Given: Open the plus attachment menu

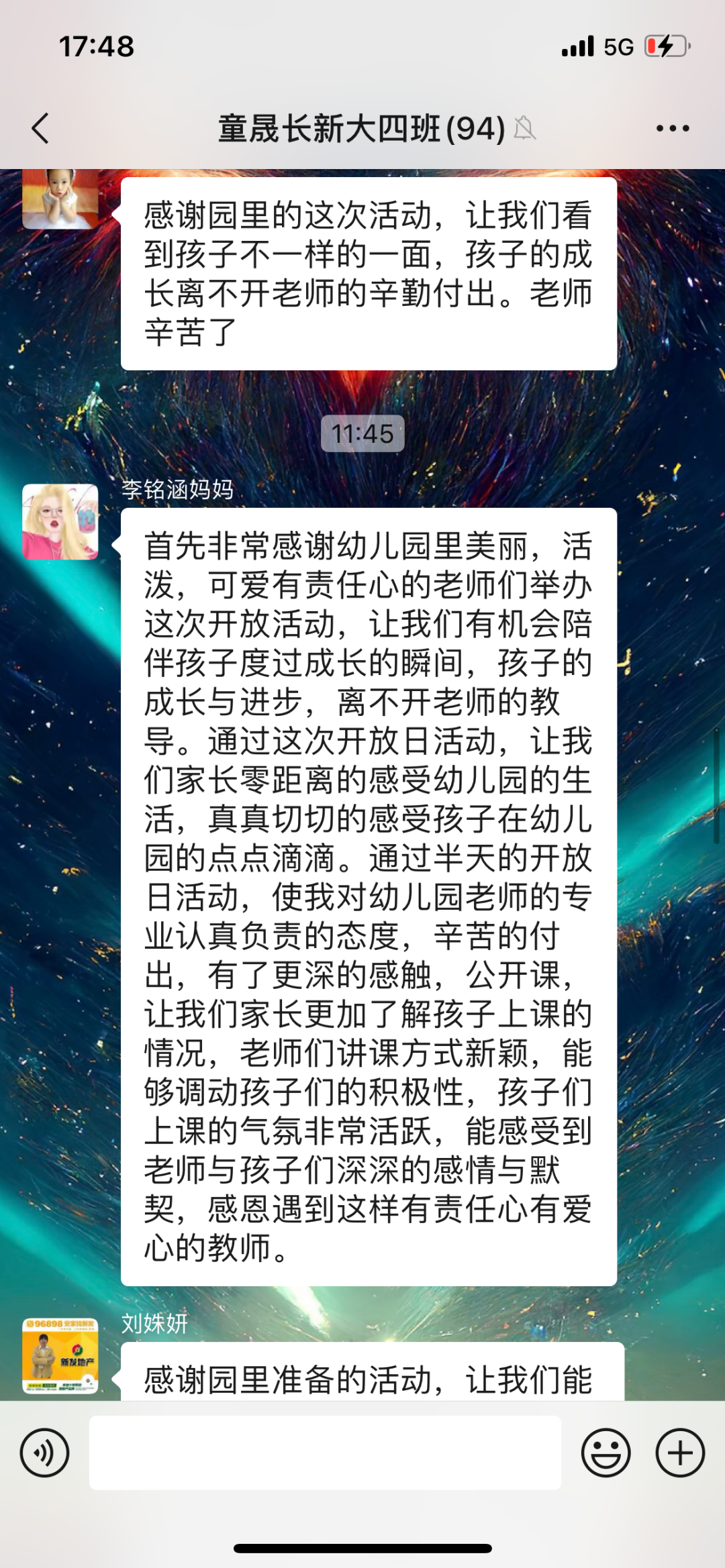Looking at the screenshot, I should pyautogui.click(x=680, y=1453).
